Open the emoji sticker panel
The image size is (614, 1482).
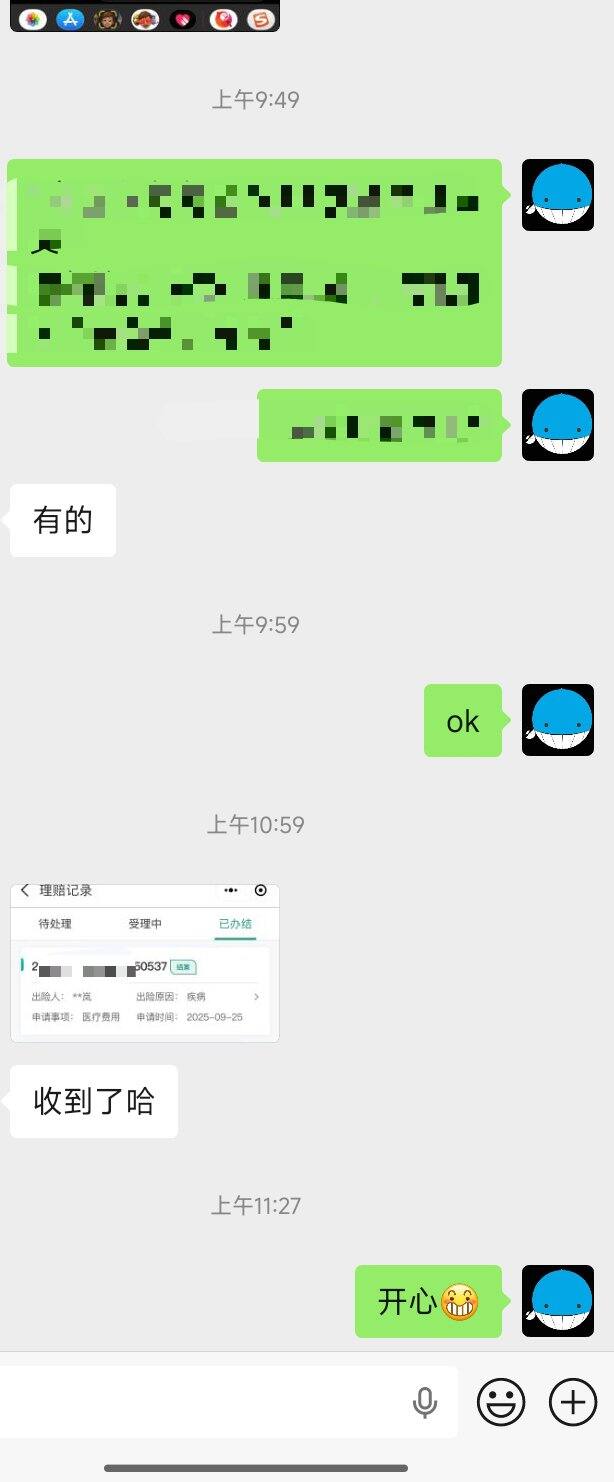[x=501, y=1402]
